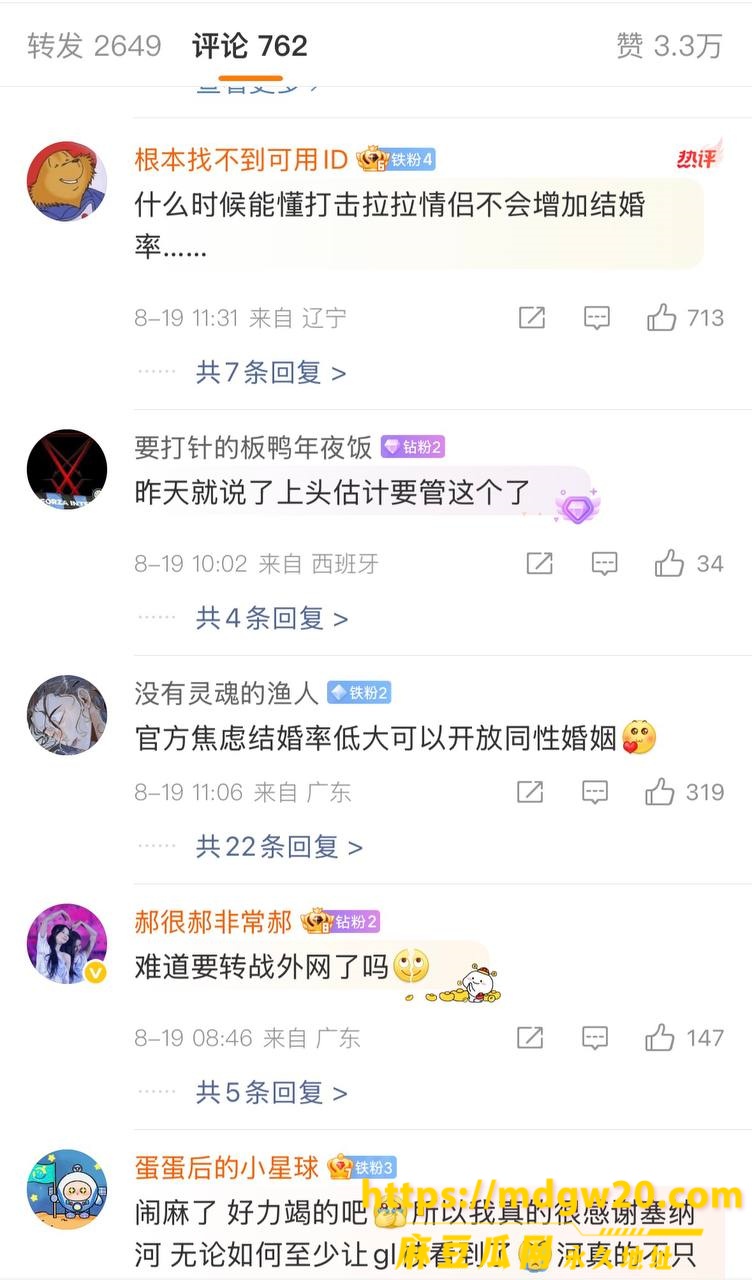
Task: Reply to 要打针的板鸭年夜饭's comment
Action: click(x=604, y=564)
